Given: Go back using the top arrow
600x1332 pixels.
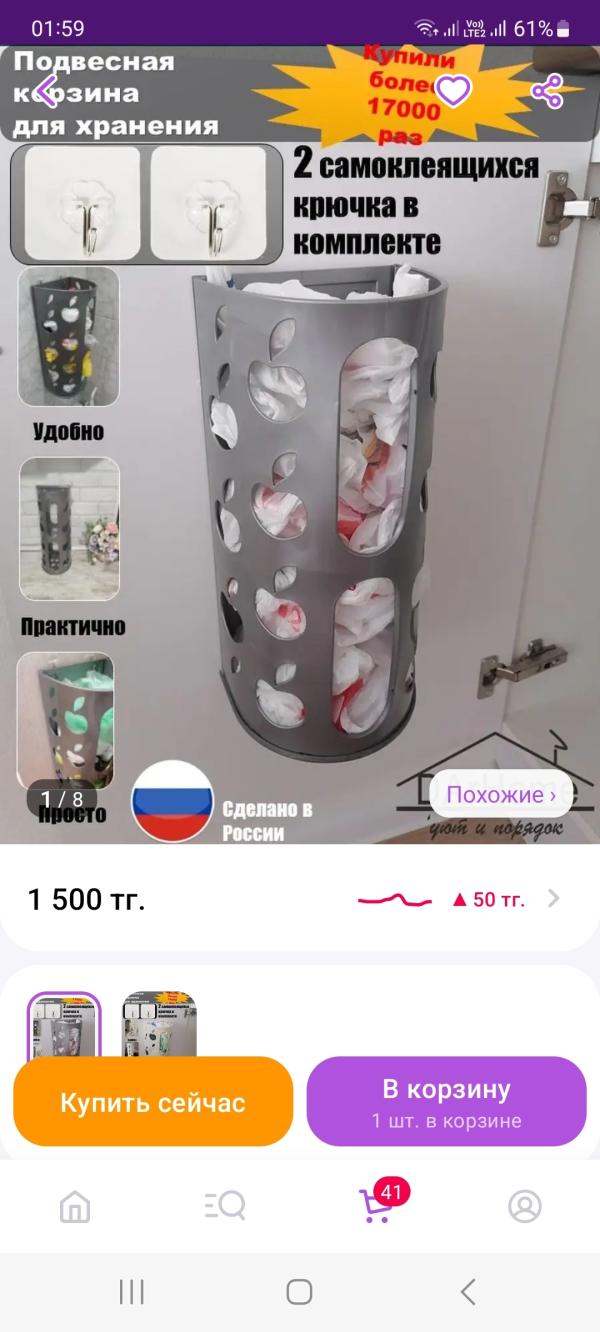Looking at the screenshot, I should click(47, 92).
